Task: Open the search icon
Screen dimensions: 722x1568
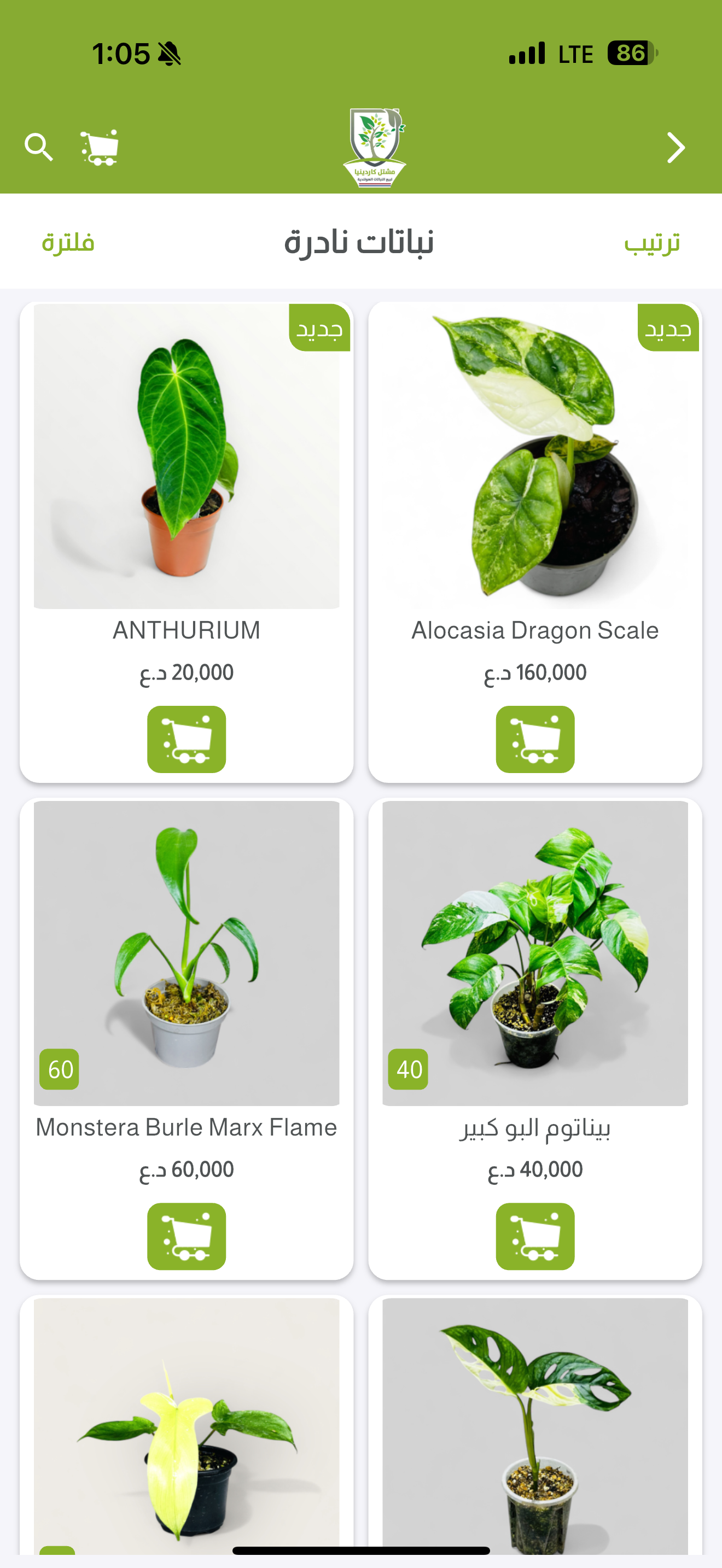Action: (x=39, y=147)
